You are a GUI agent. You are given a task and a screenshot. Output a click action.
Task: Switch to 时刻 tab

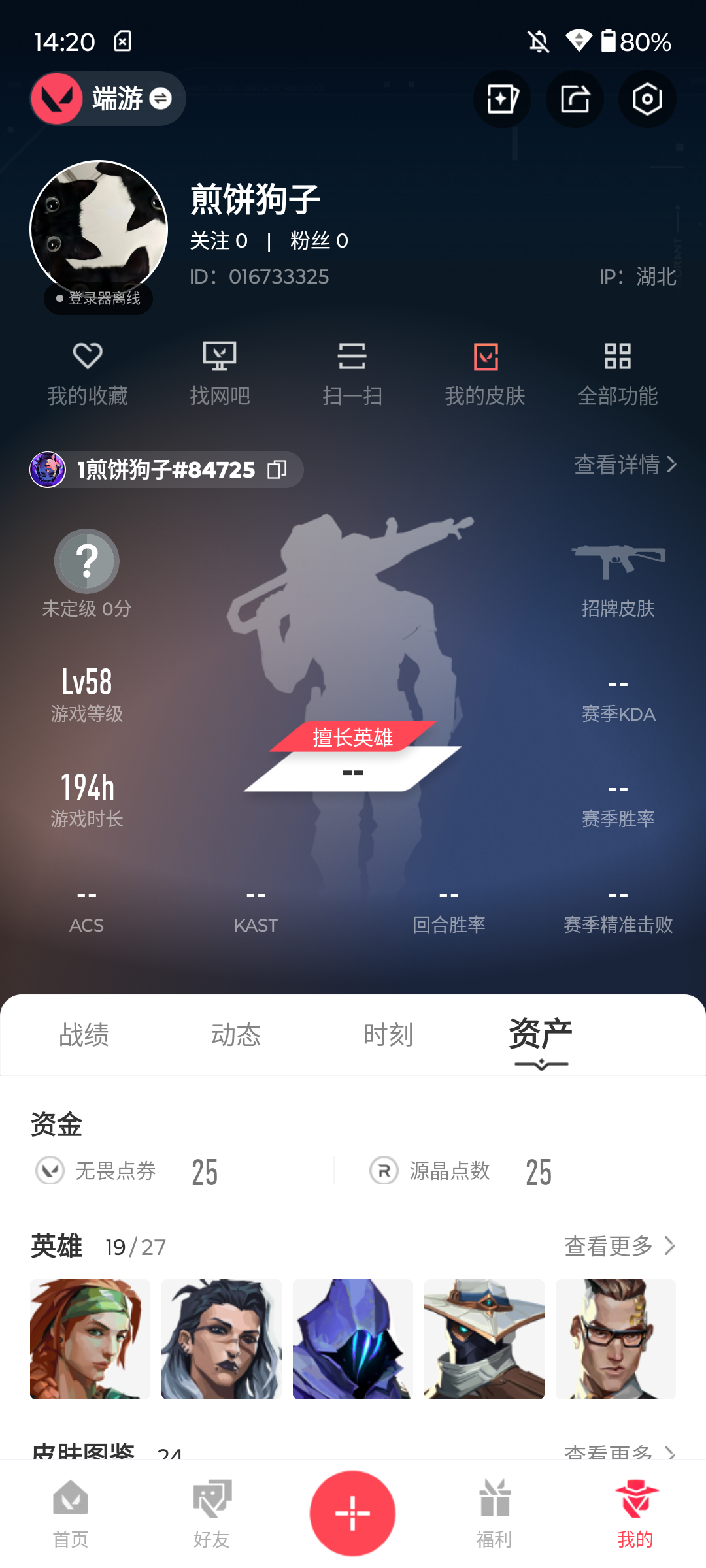[x=388, y=1036]
